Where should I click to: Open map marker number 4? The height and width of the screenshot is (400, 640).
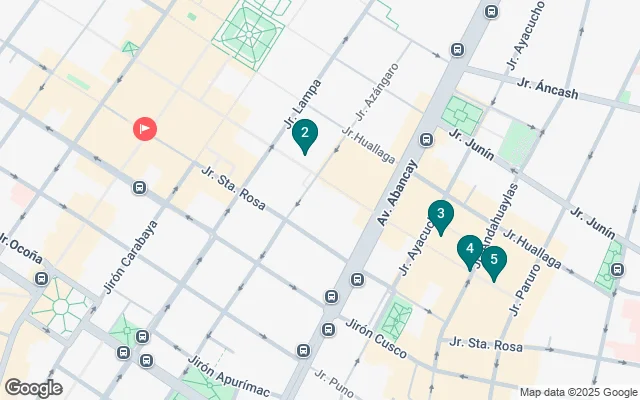tap(469, 249)
